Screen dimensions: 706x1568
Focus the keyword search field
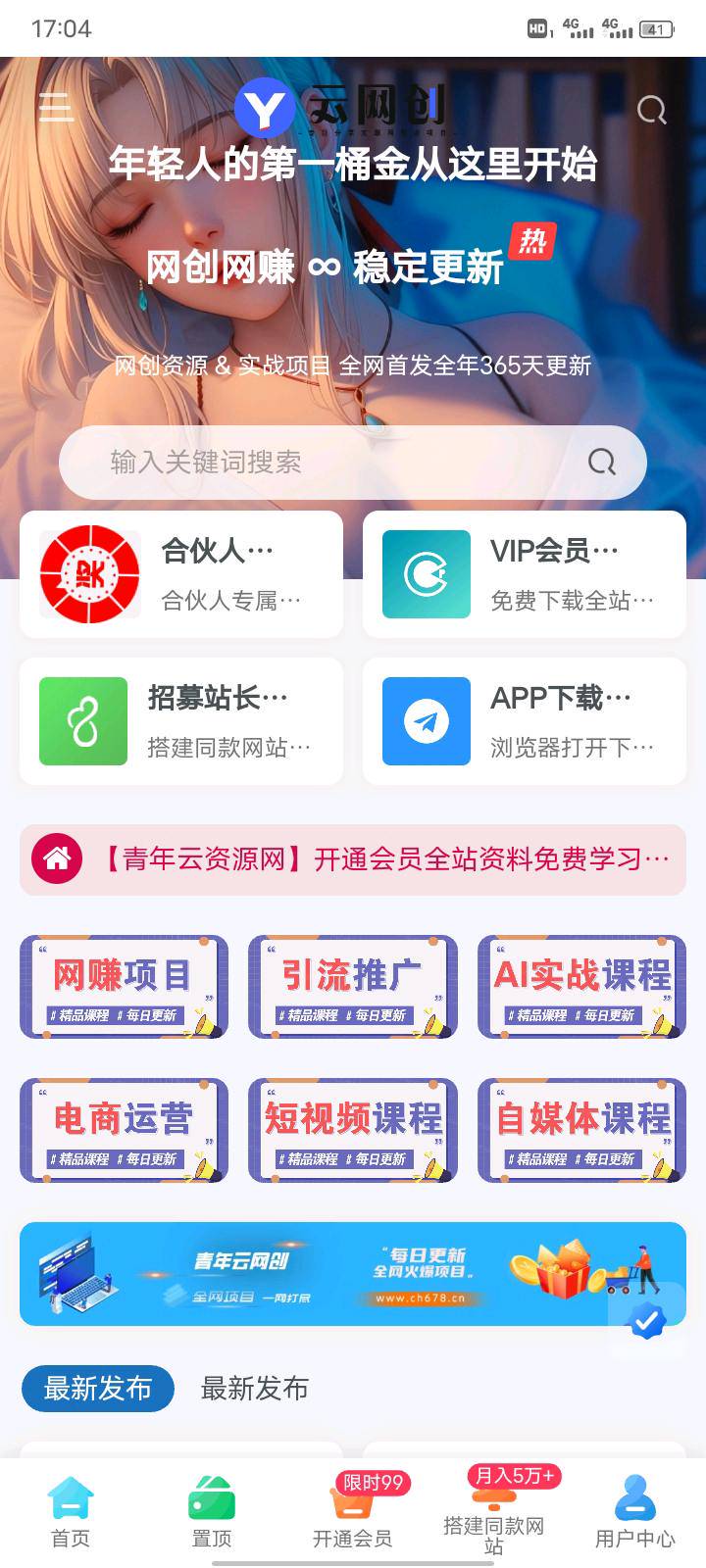[333, 462]
